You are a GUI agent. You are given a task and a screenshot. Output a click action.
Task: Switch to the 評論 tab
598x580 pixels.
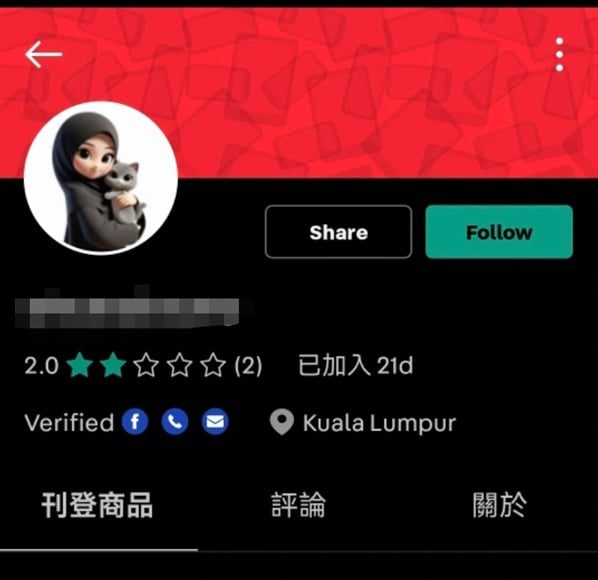click(x=298, y=505)
